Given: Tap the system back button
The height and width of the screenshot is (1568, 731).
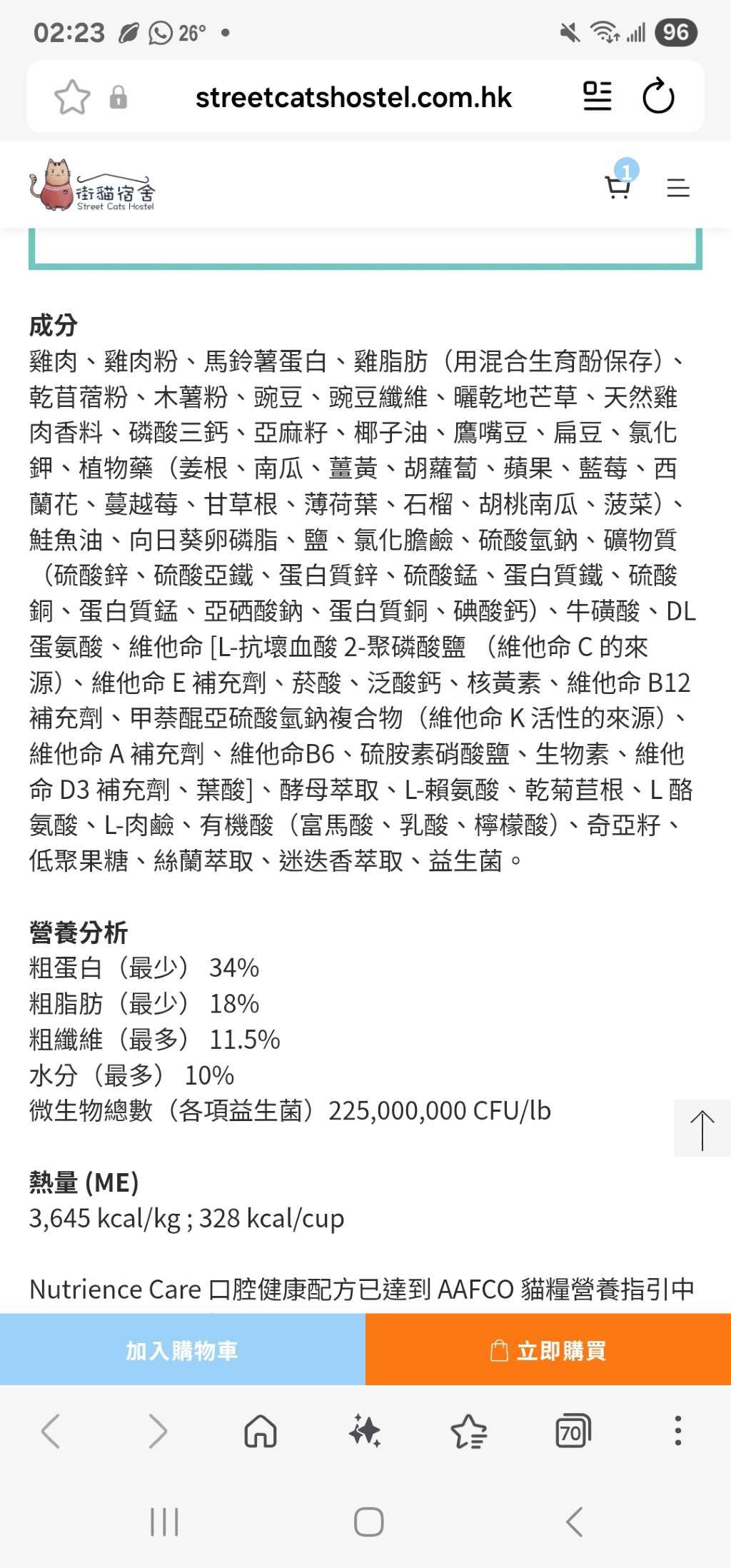Looking at the screenshot, I should tap(575, 1522).
